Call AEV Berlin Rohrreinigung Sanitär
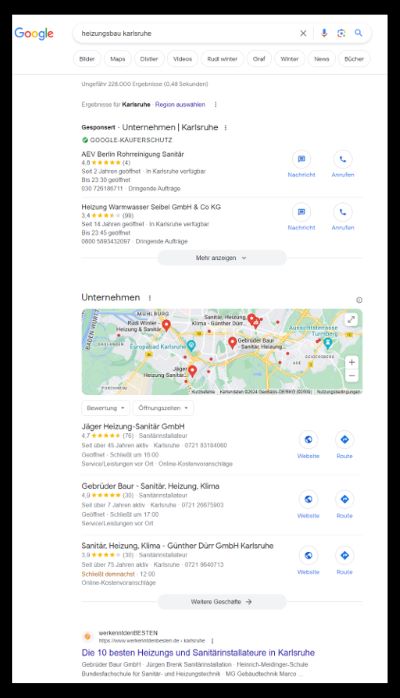Viewport: 400px width, 698px height. [343, 164]
